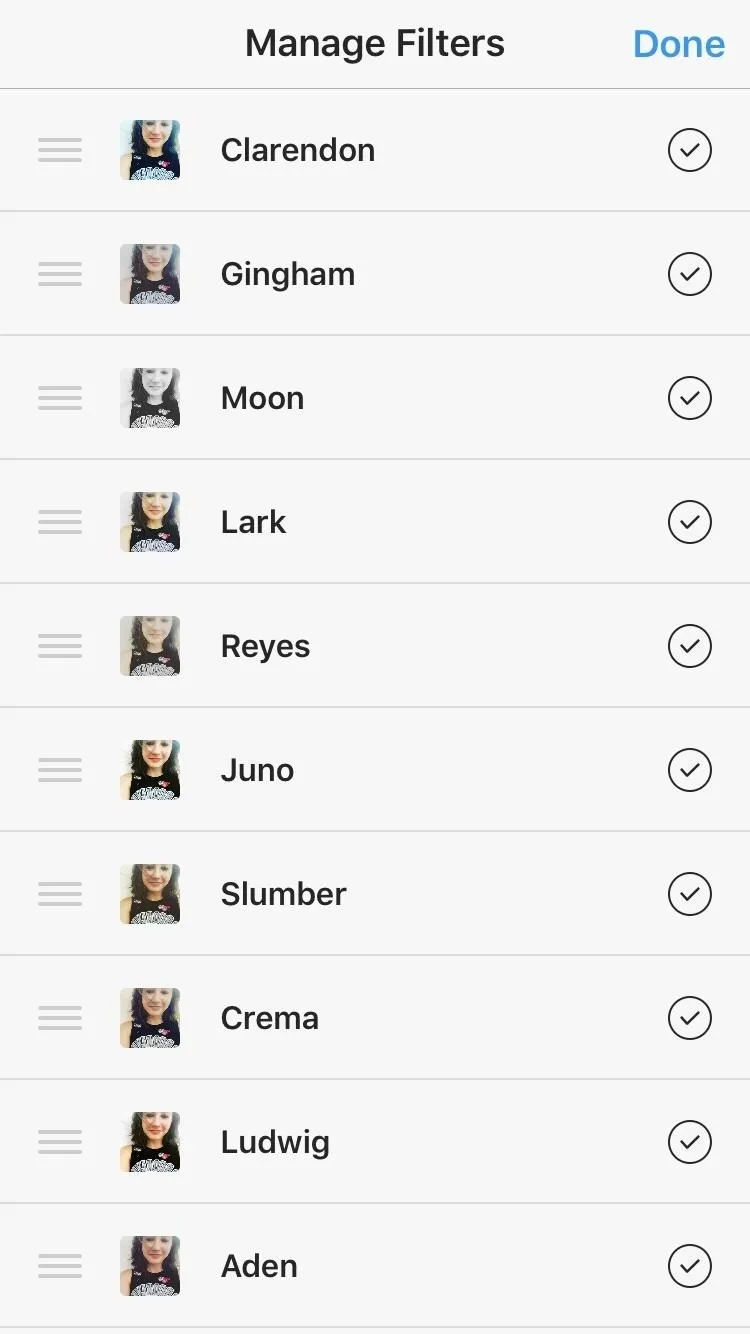Uncheck the Reyes filter
Image resolution: width=750 pixels, height=1334 pixels.
[690, 646]
